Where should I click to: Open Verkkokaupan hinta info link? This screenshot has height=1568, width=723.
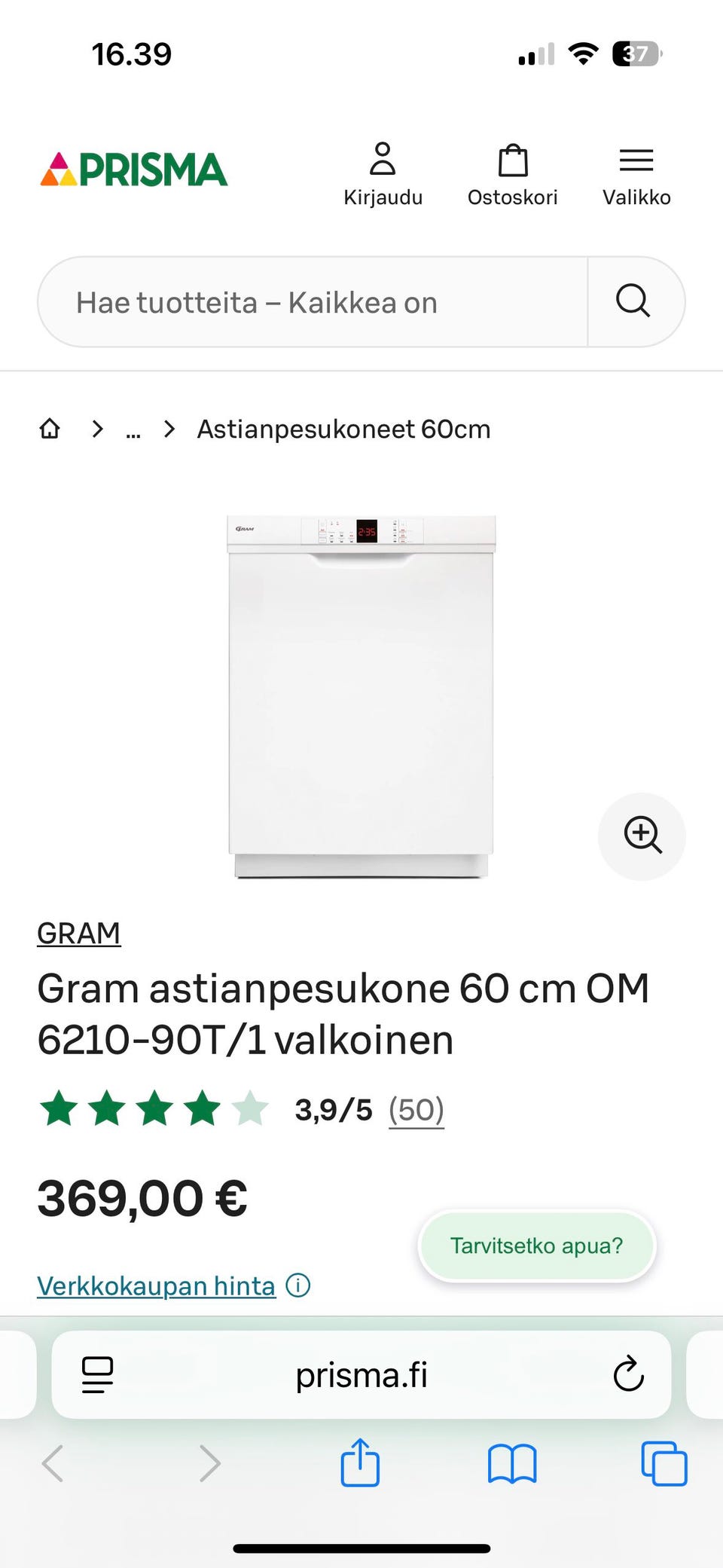pos(173,1285)
